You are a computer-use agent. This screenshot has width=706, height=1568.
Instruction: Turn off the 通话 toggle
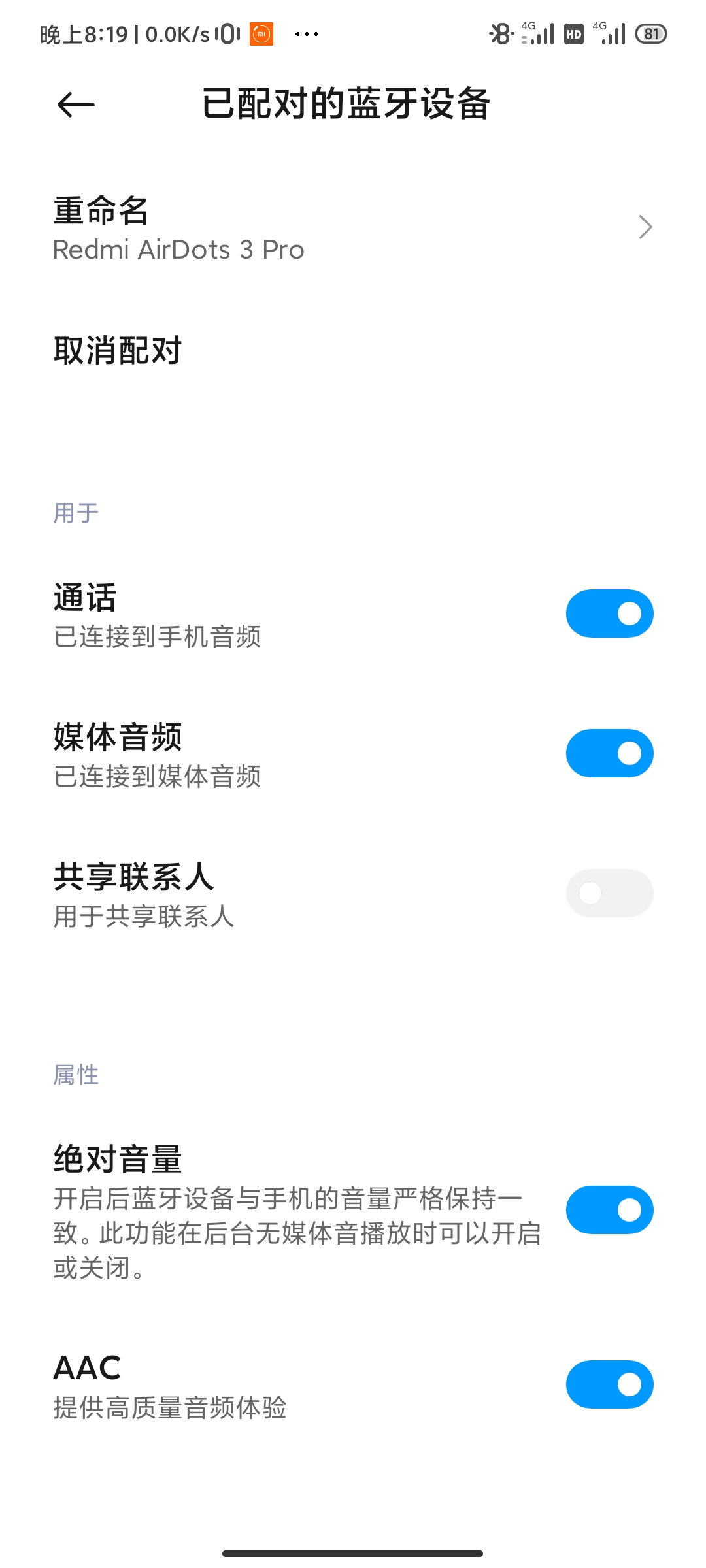[609, 613]
